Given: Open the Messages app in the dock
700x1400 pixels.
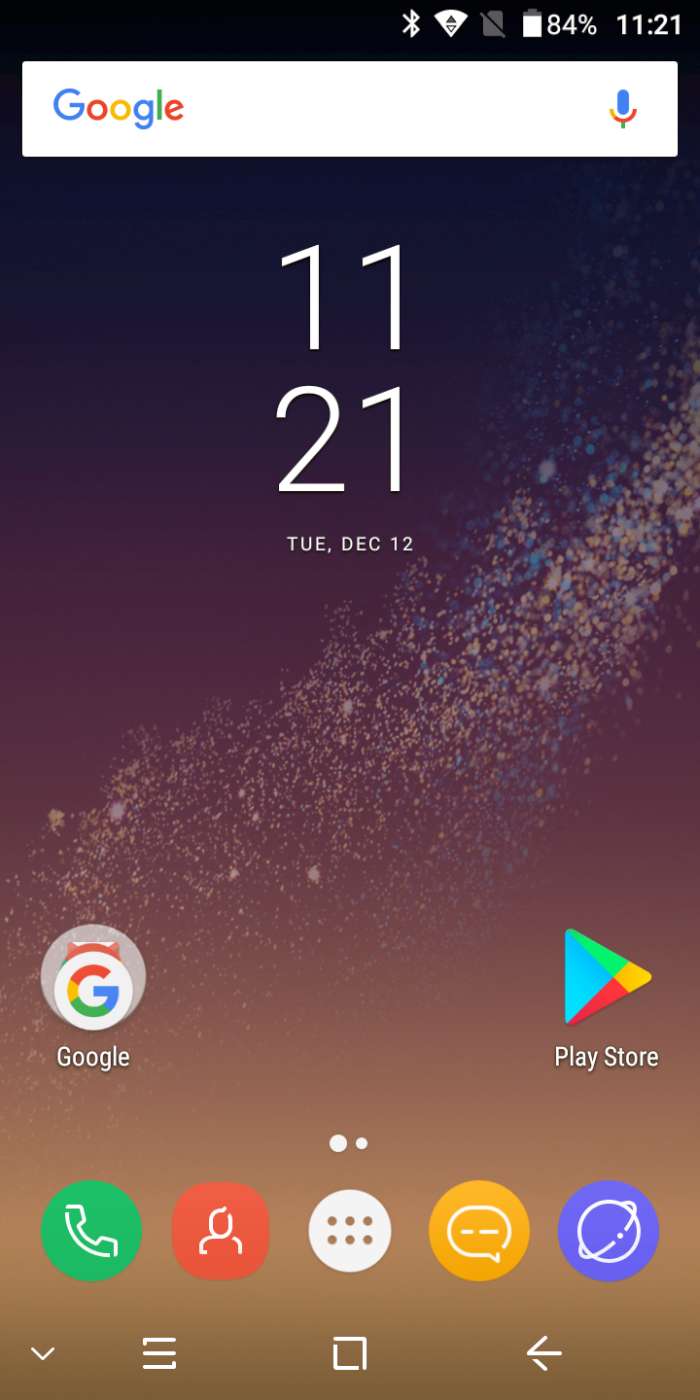Looking at the screenshot, I should coord(479,1231).
